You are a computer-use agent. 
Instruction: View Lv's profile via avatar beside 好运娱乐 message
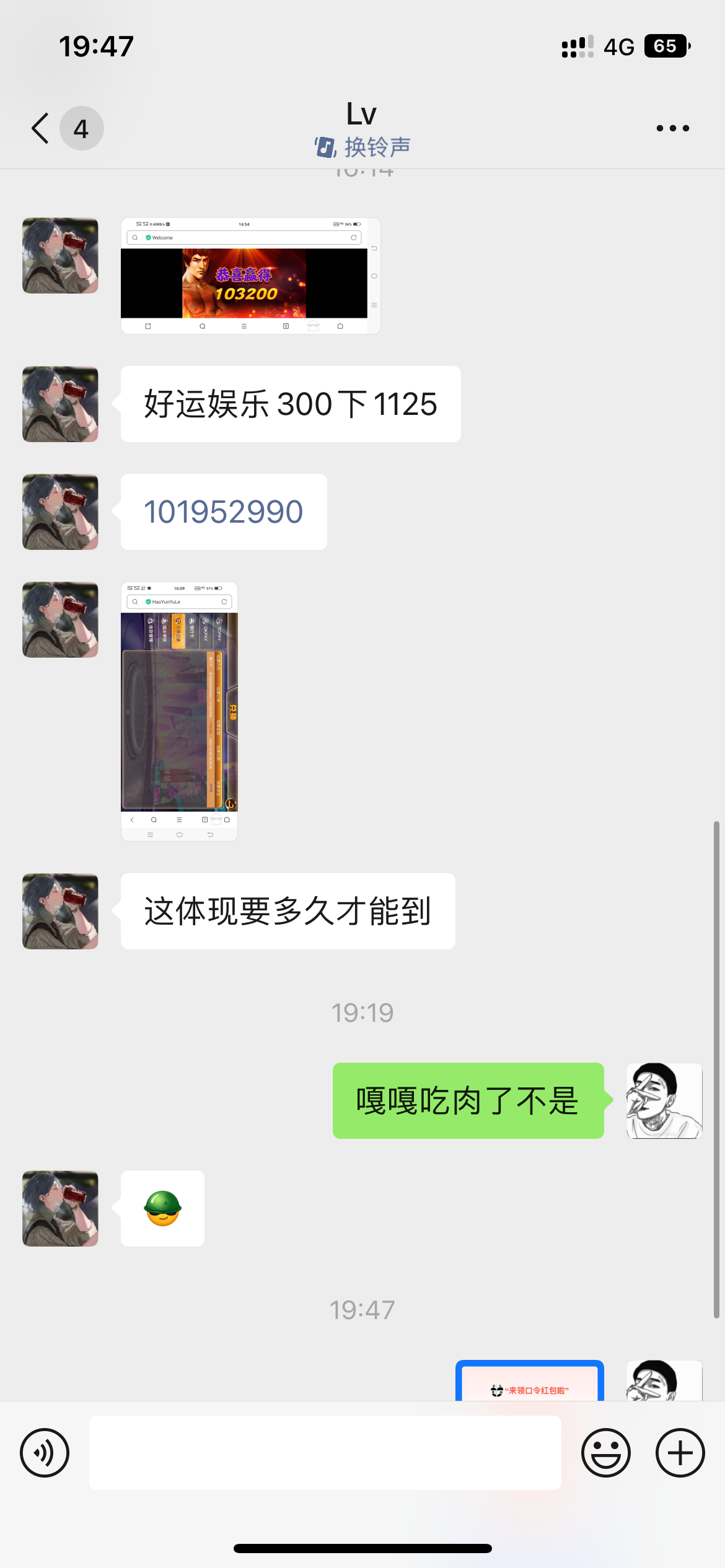click(60, 404)
